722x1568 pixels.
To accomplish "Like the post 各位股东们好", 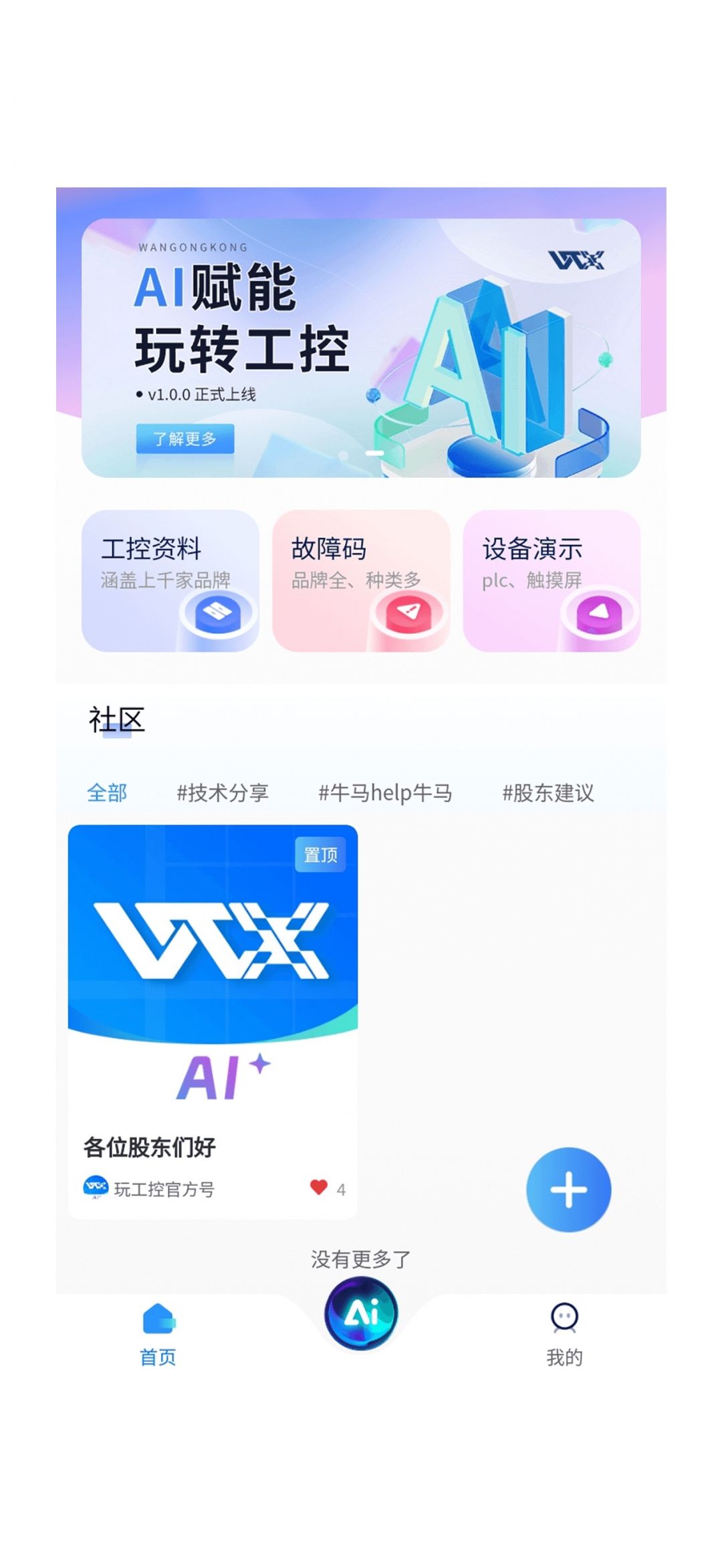I will [319, 1188].
